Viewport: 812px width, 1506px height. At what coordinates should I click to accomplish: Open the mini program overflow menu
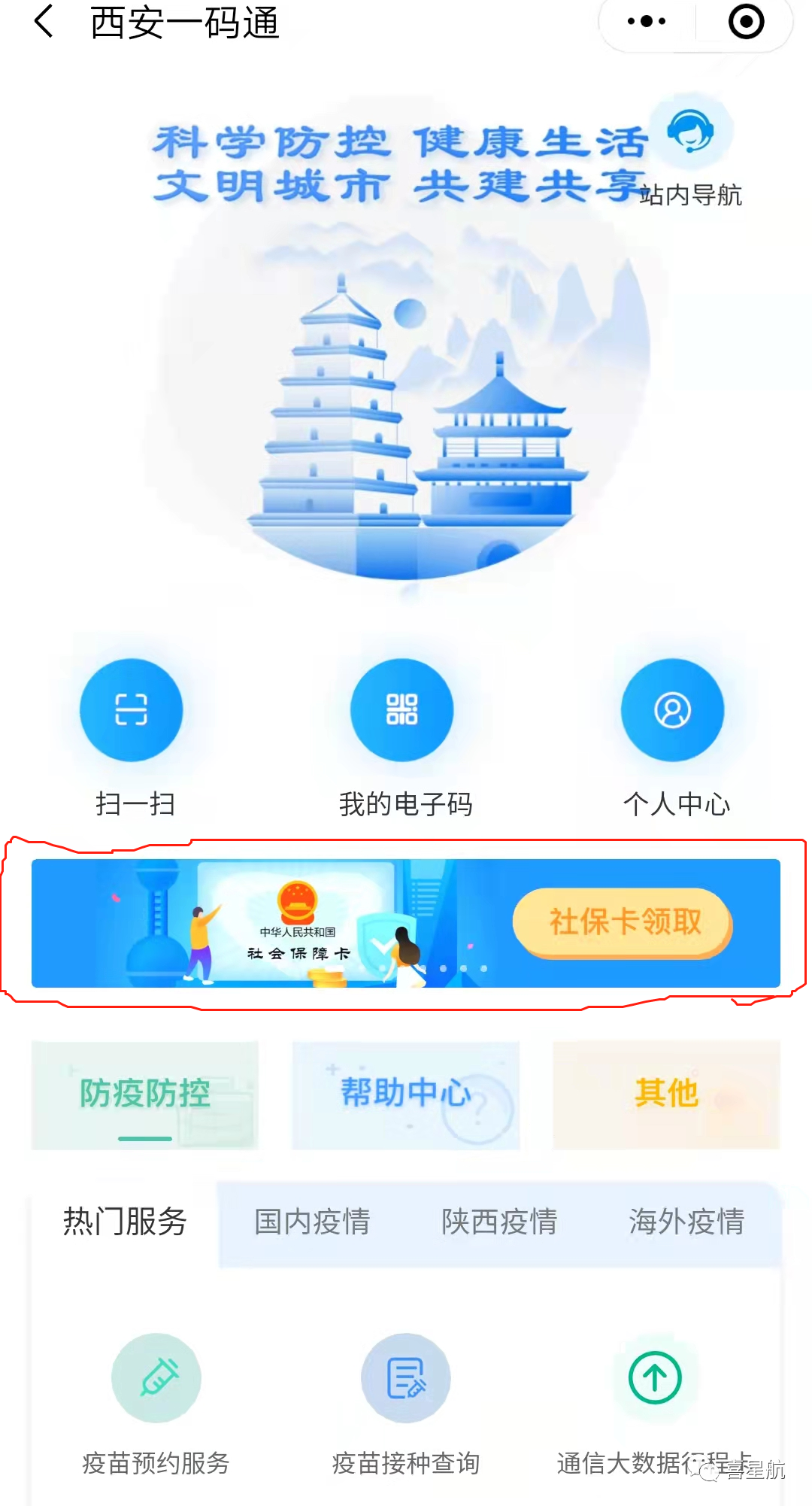tap(647, 21)
